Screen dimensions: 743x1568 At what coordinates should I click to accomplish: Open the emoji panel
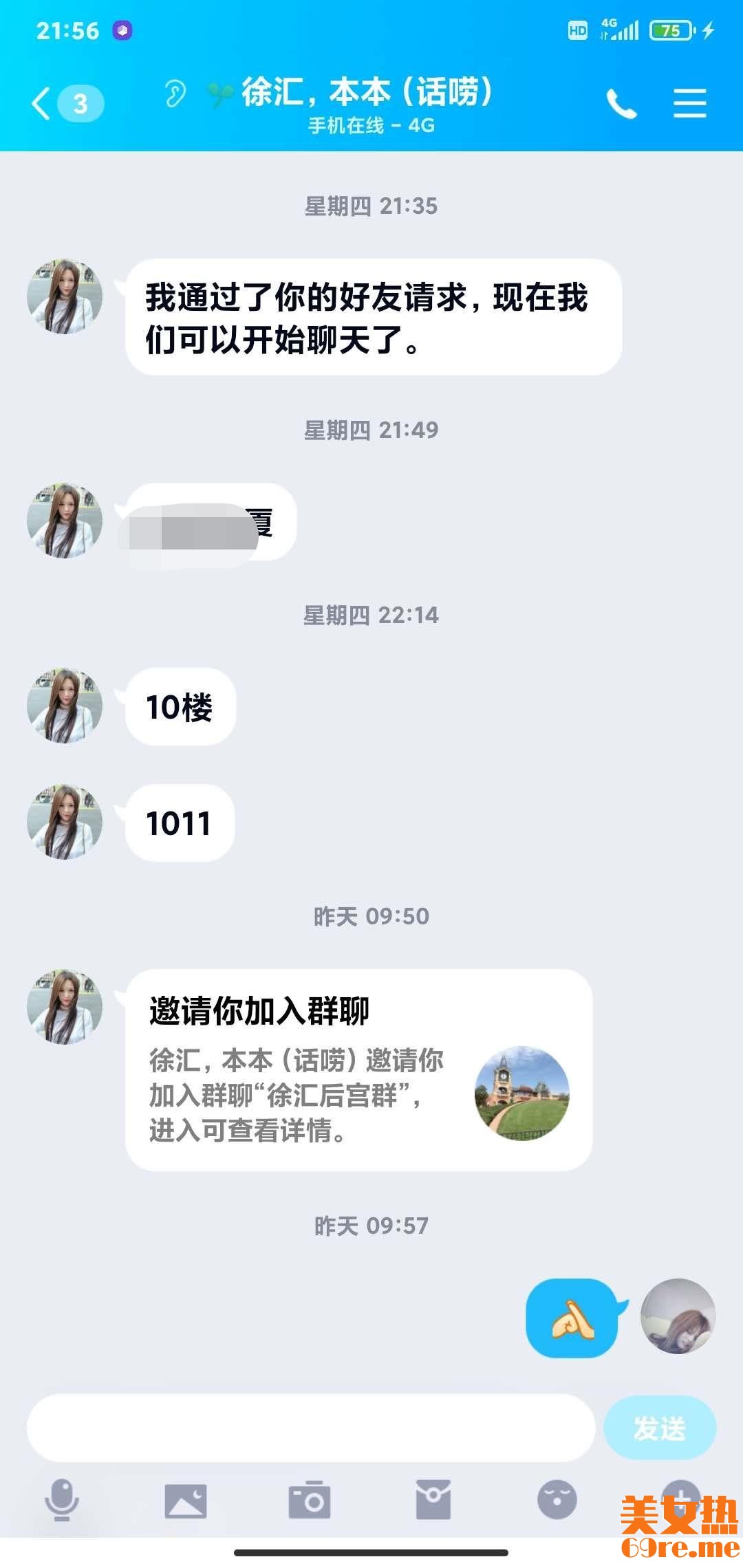pyautogui.click(x=557, y=1500)
